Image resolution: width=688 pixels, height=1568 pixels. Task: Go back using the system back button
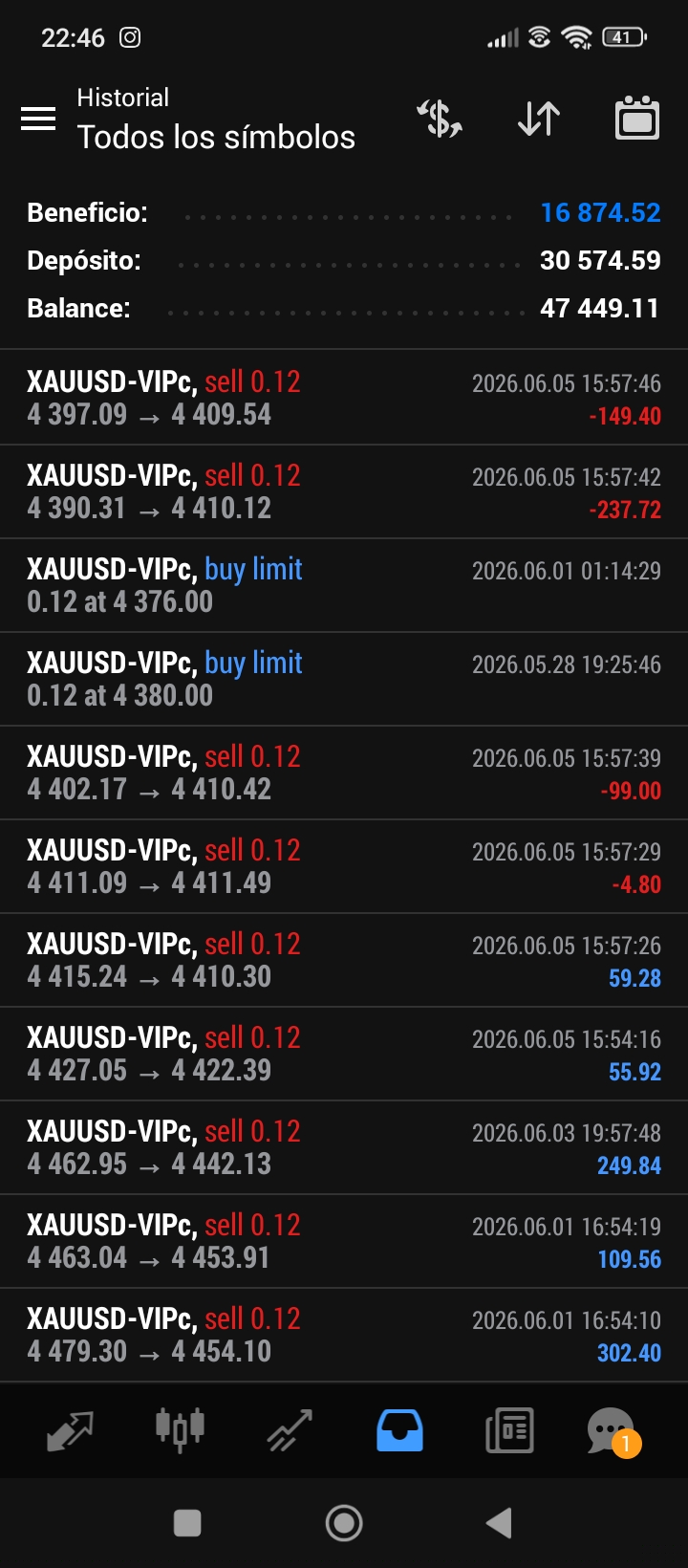pyautogui.click(x=499, y=1523)
